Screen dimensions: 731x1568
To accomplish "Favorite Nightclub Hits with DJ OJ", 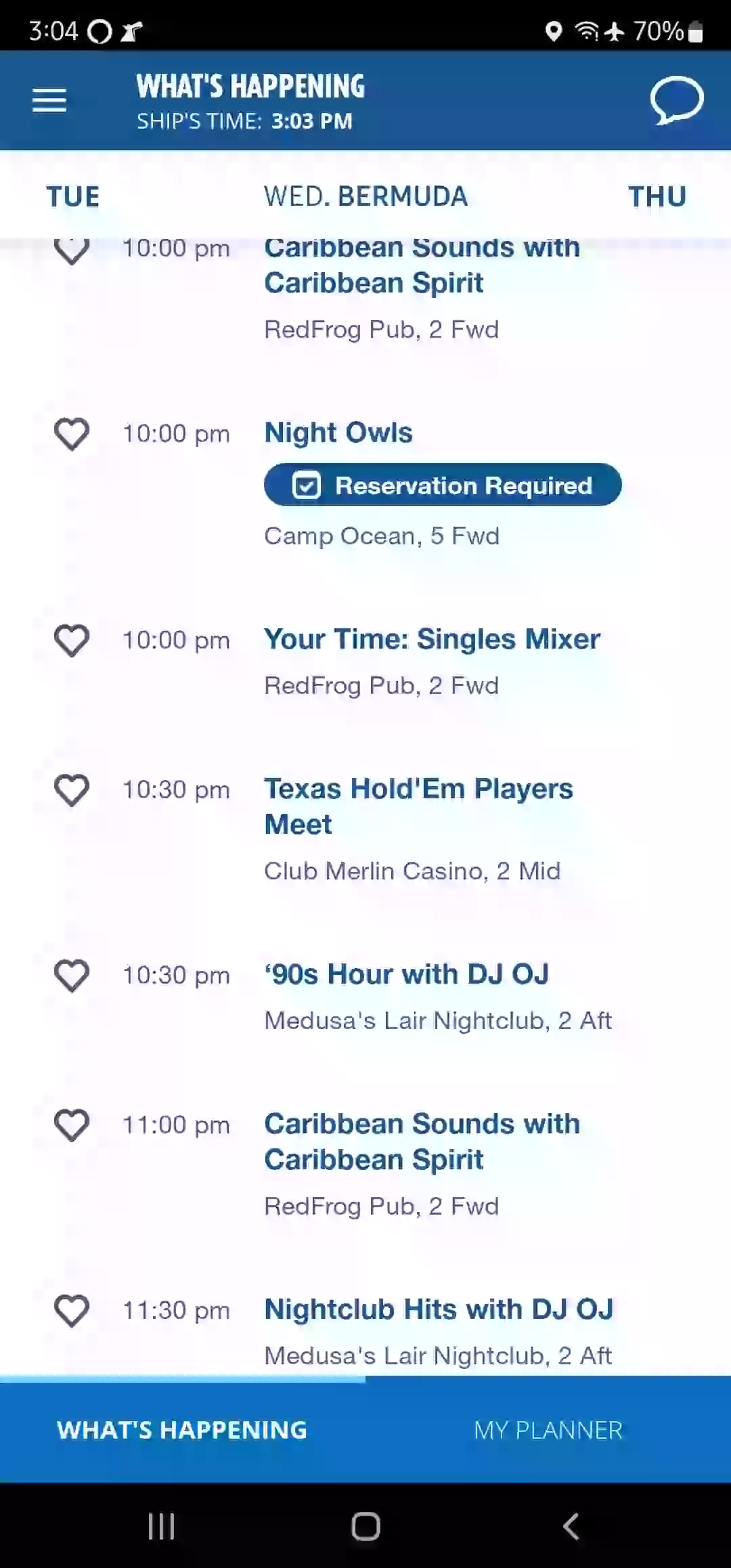I will (x=72, y=1310).
